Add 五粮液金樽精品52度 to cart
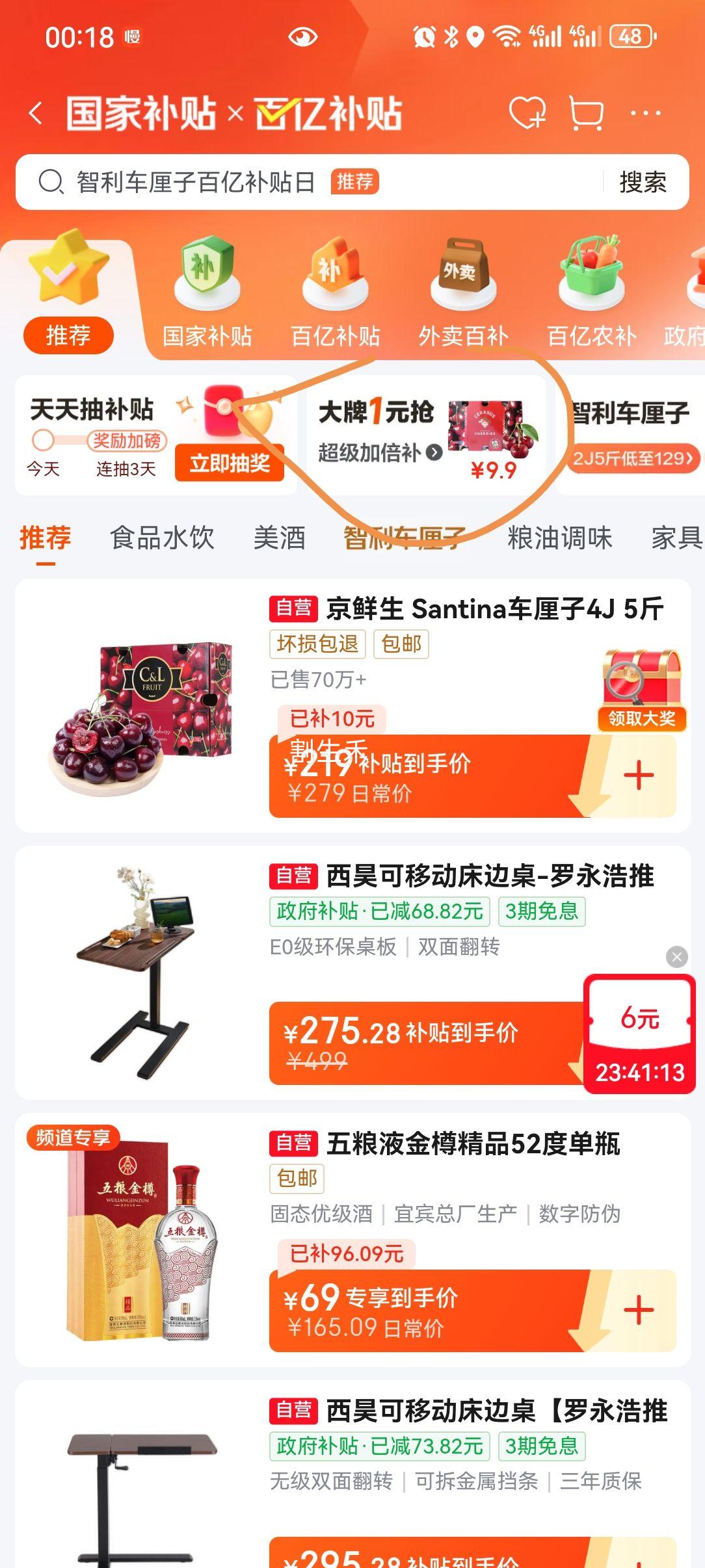Screen dimensions: 705x1568 click(x=638, y=1310)
